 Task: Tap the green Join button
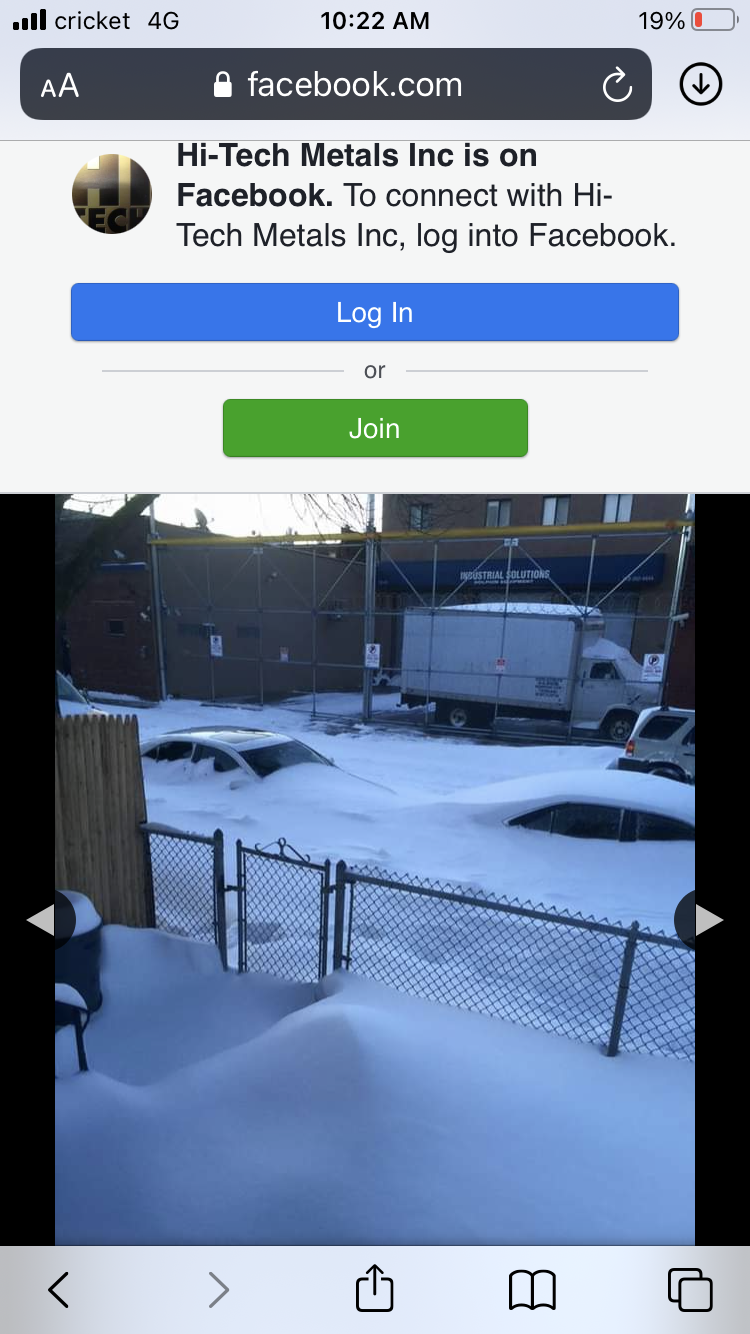point(375,428)
